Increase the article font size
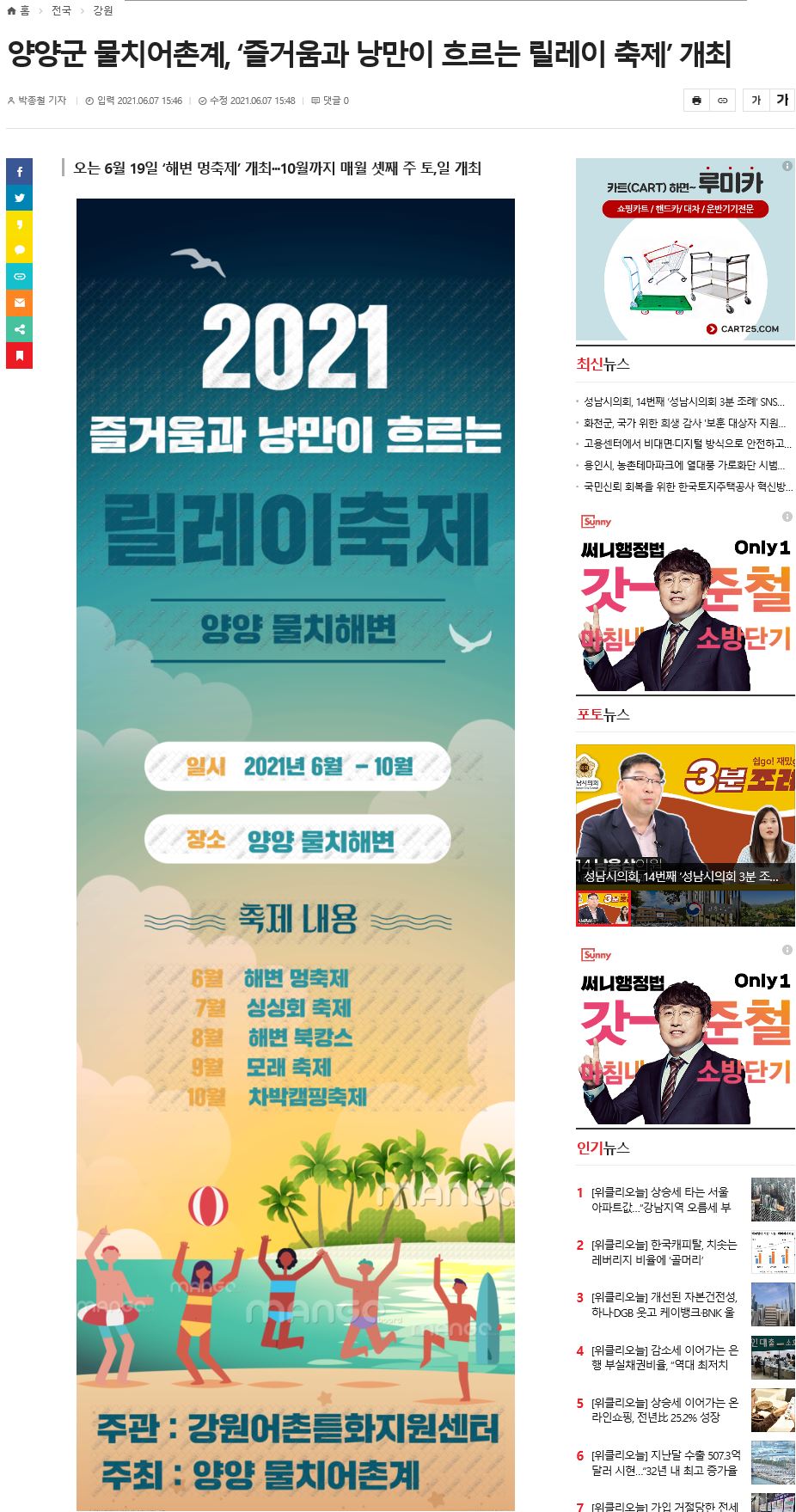 [782, 101]
